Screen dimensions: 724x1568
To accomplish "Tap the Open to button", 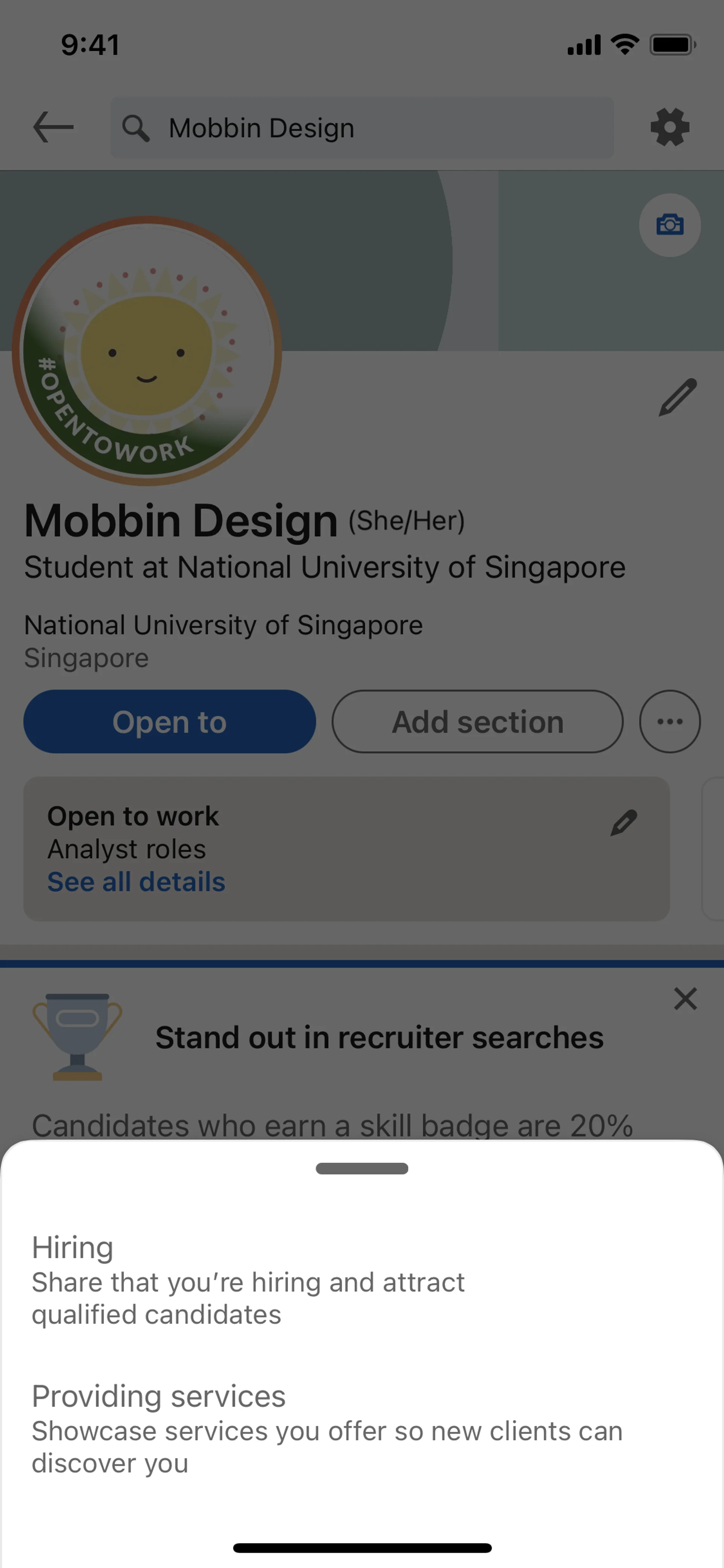I will point(170,721).
